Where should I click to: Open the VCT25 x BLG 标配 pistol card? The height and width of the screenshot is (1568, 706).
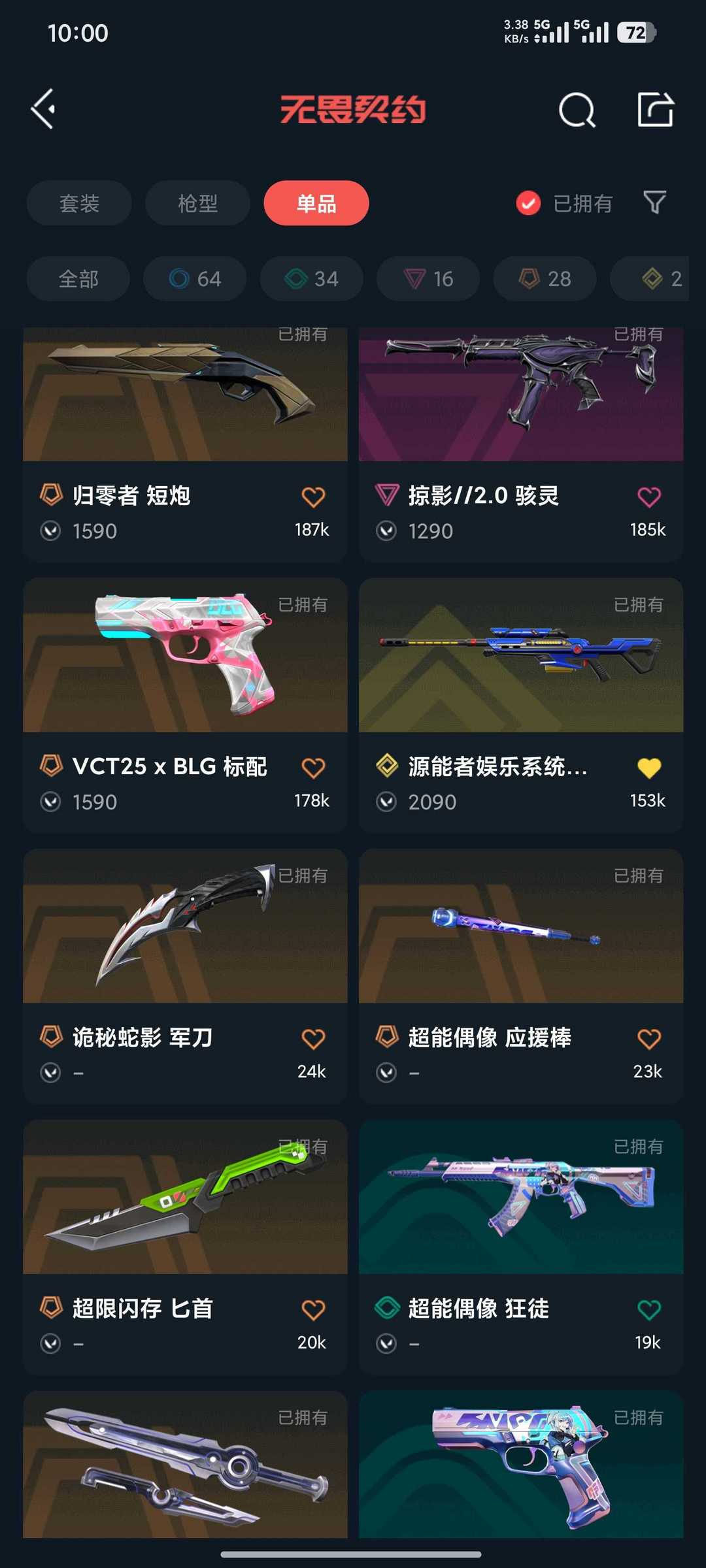(x=185, y=659)
